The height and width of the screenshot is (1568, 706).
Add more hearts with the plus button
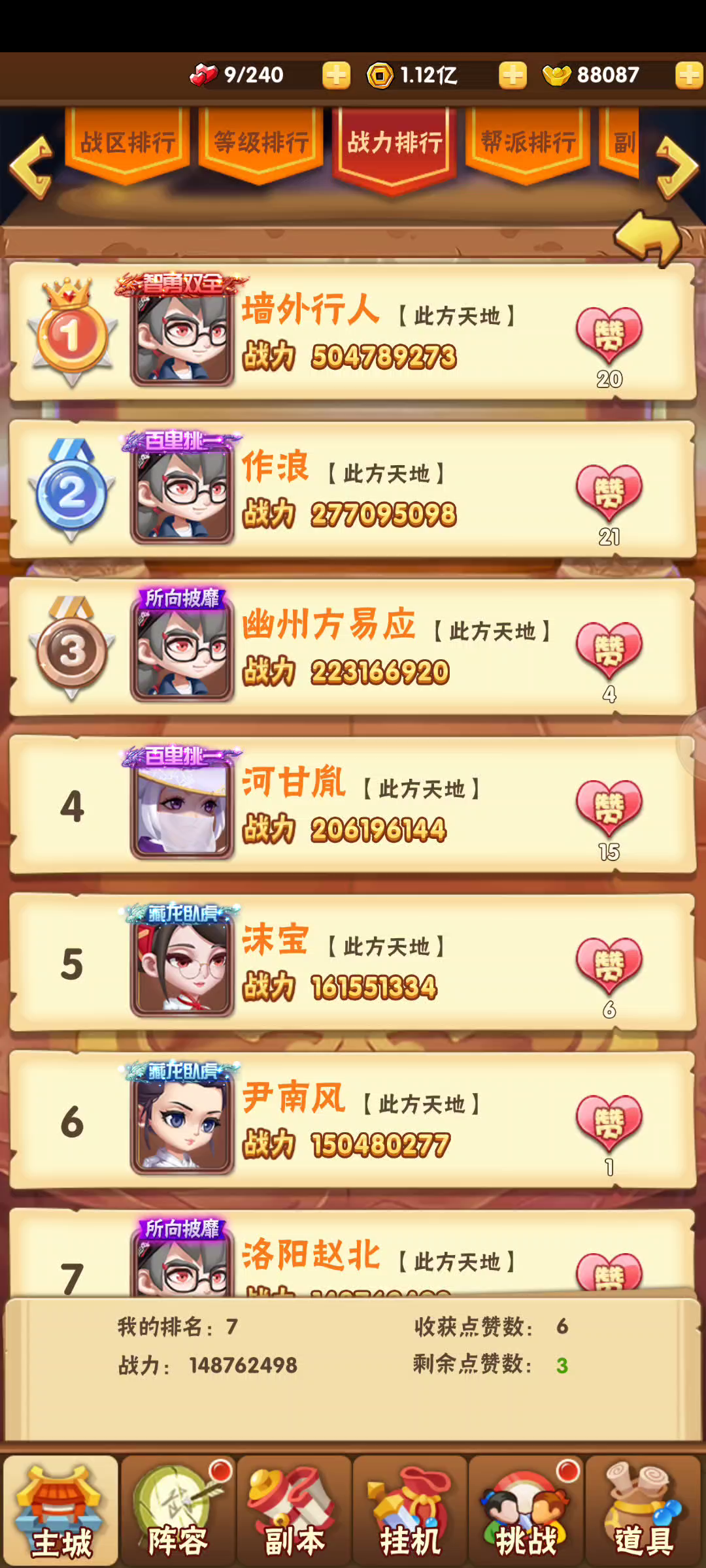336,75
